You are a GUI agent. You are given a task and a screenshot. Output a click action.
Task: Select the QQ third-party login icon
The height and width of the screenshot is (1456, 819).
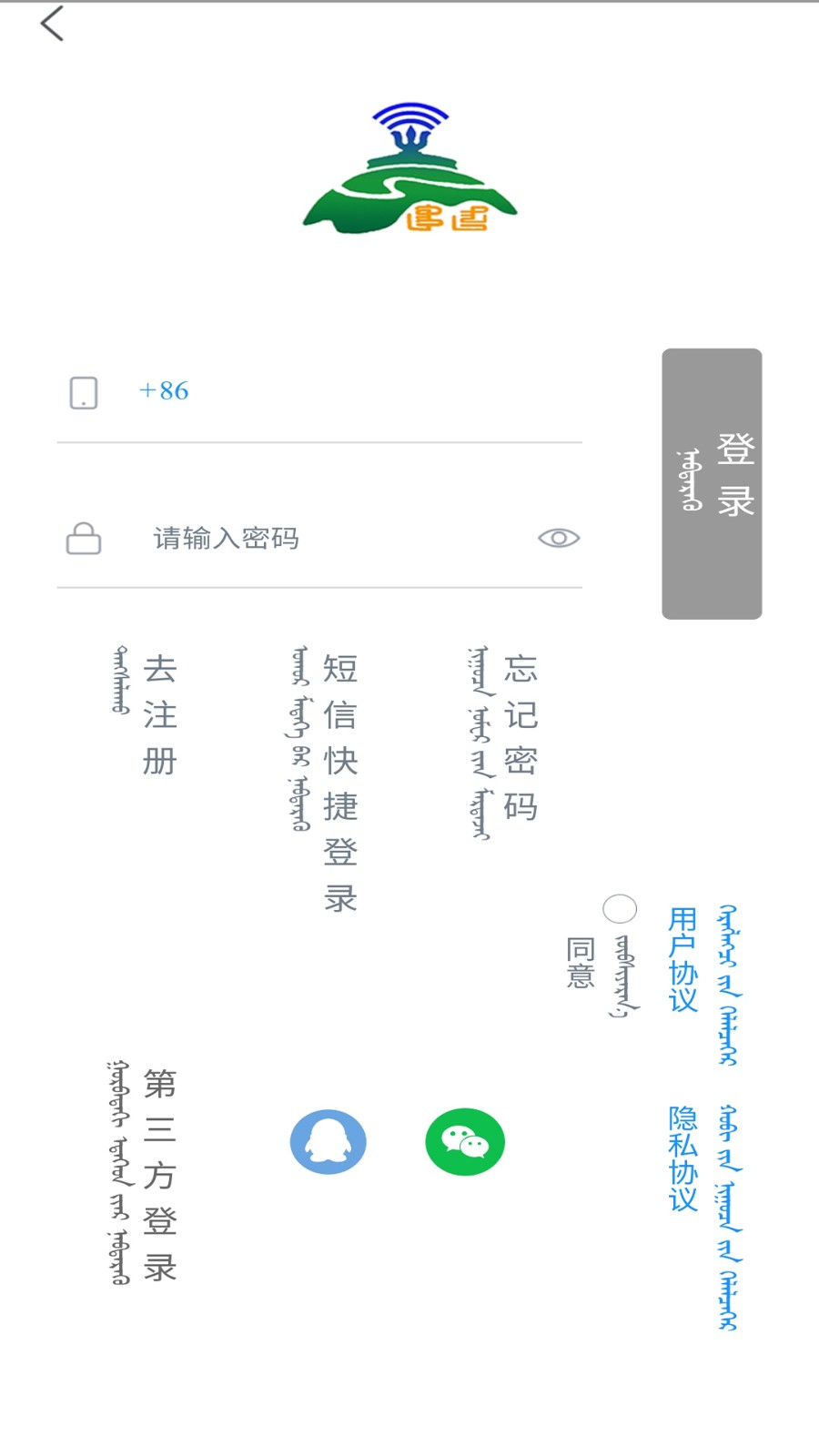328,1141
